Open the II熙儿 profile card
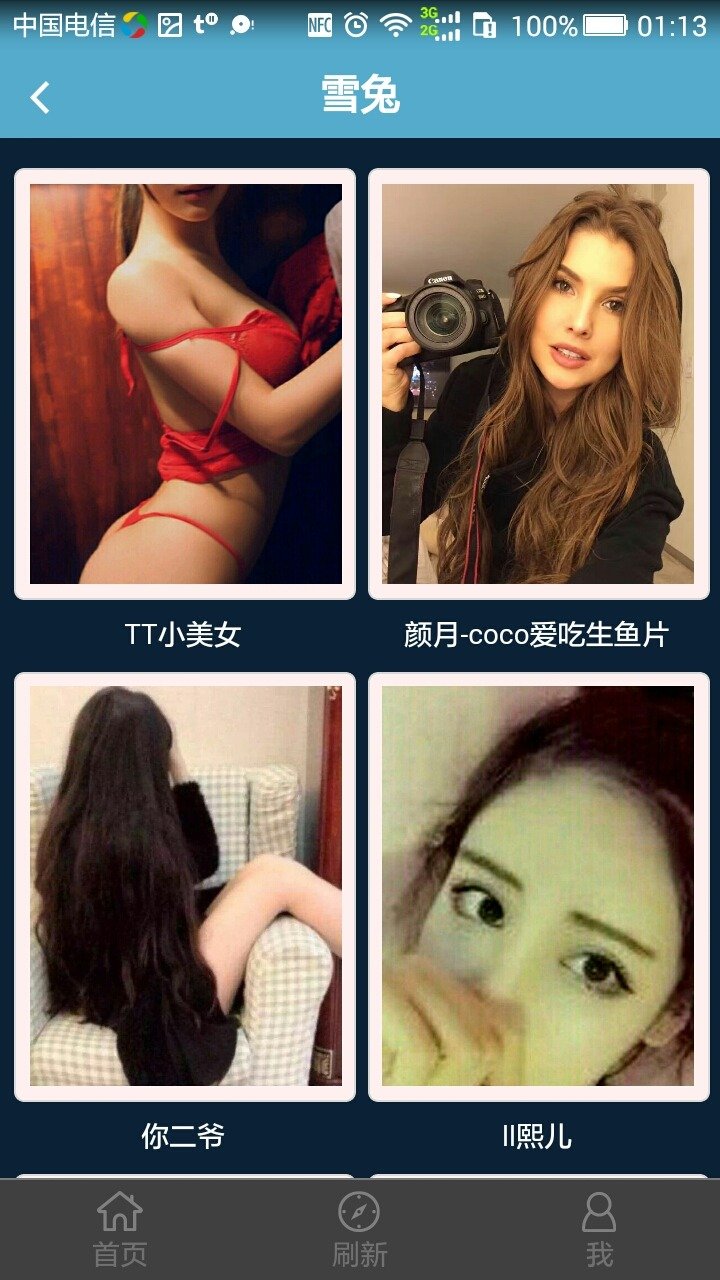The image size is (720, 1280). (x=538, y=886)
